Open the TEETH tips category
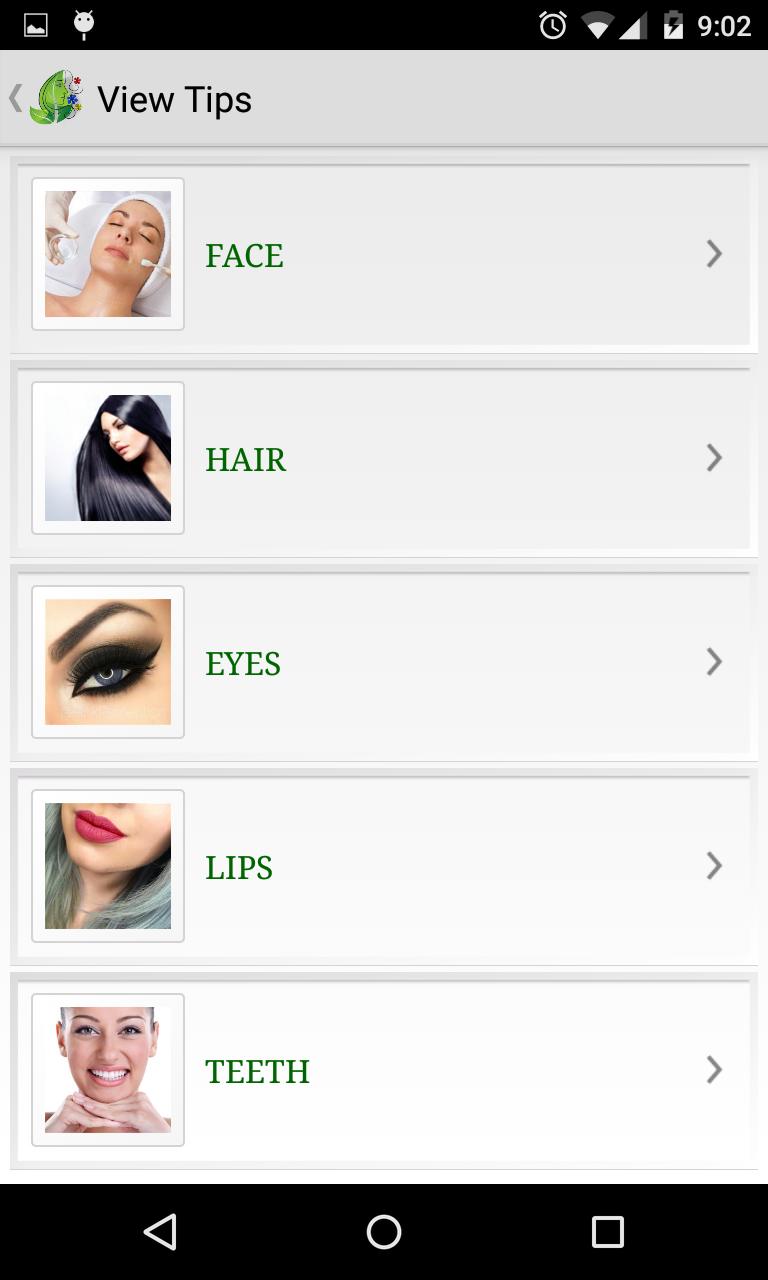This screenshot has height=1280, width=768. pyautogui.click(x=384, y=1071)
